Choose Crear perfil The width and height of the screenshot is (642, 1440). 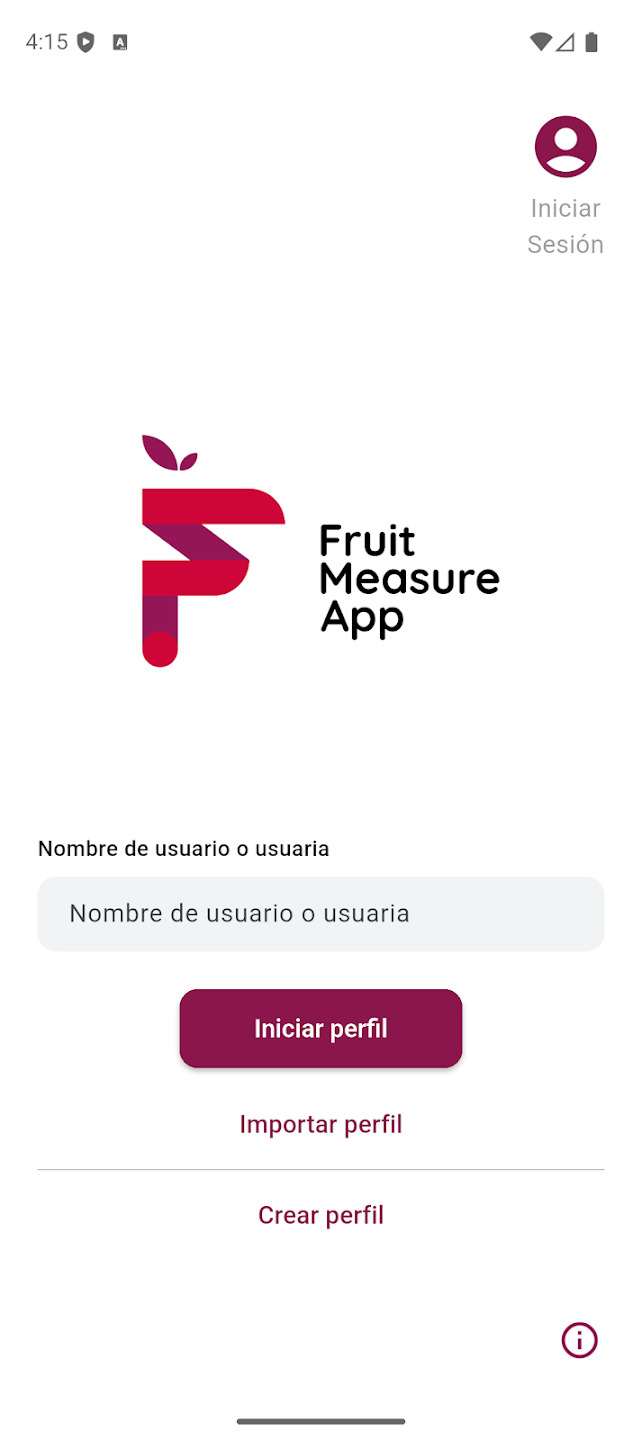tap(320, 1215)
